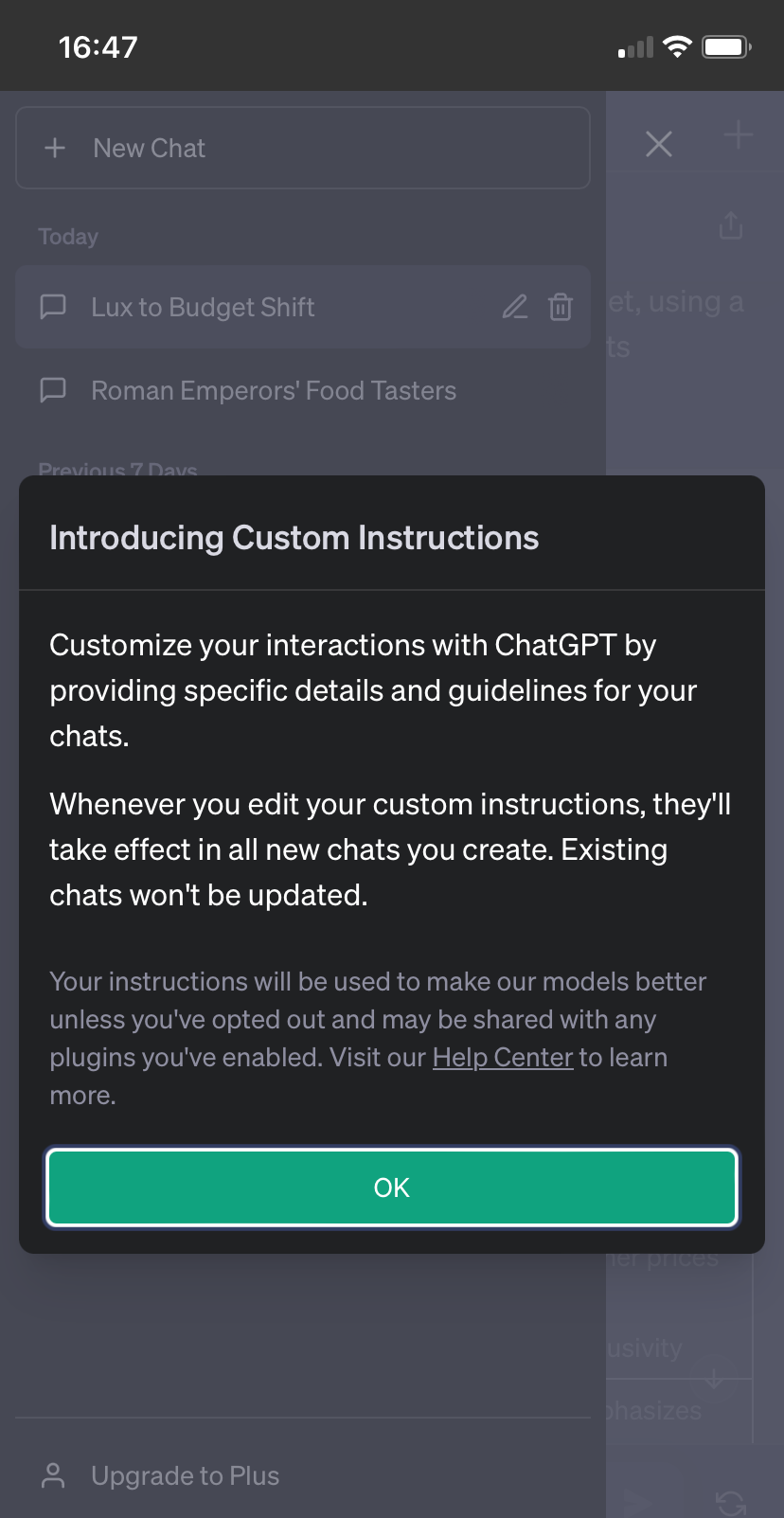This screenshot has height=1518, width=784.
Task: Open Roman Emperors' Food Tasters chat
Action: 303,390
